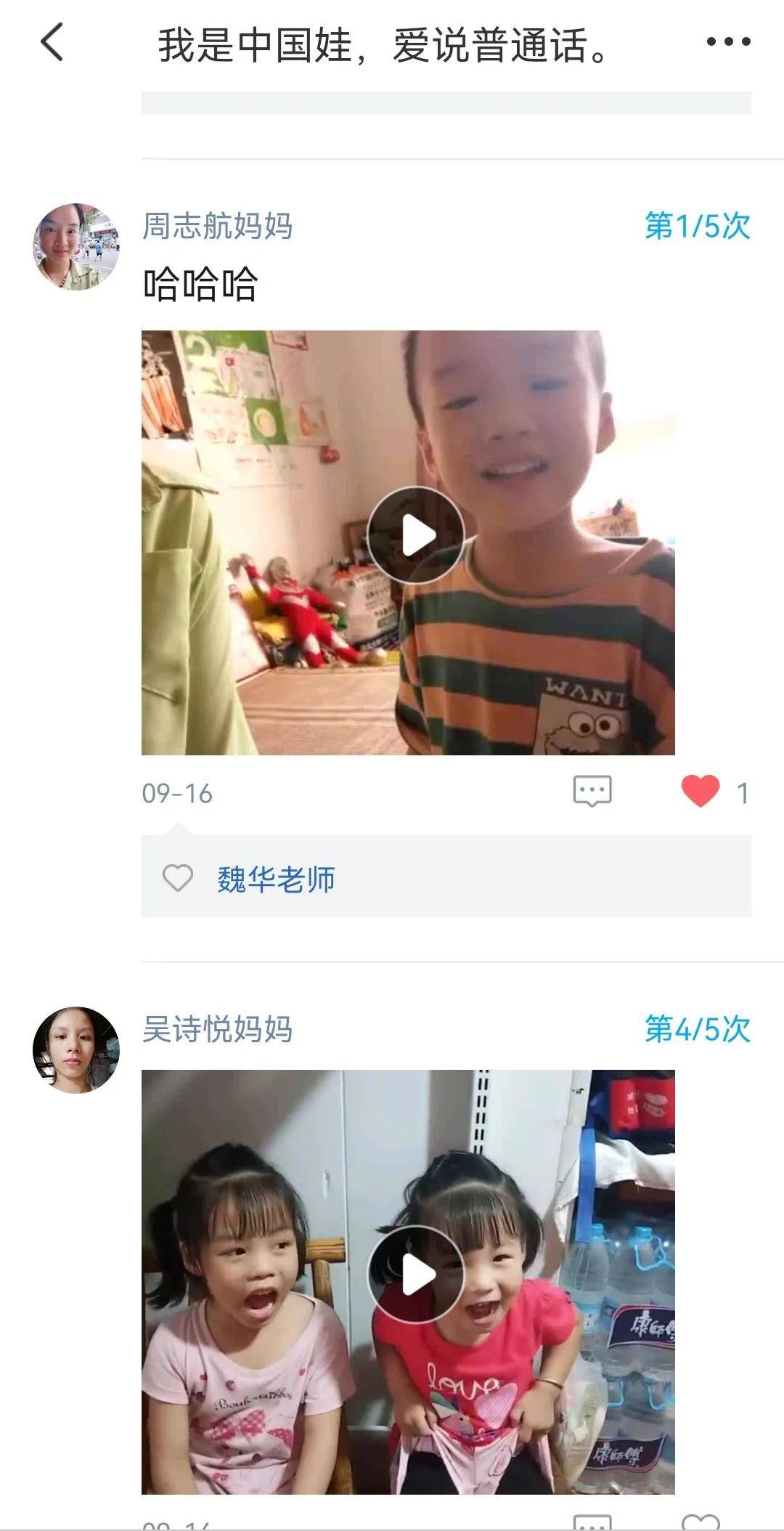
Task: Play 吴诗悦妈妈's video
Action: point(415,1275)
